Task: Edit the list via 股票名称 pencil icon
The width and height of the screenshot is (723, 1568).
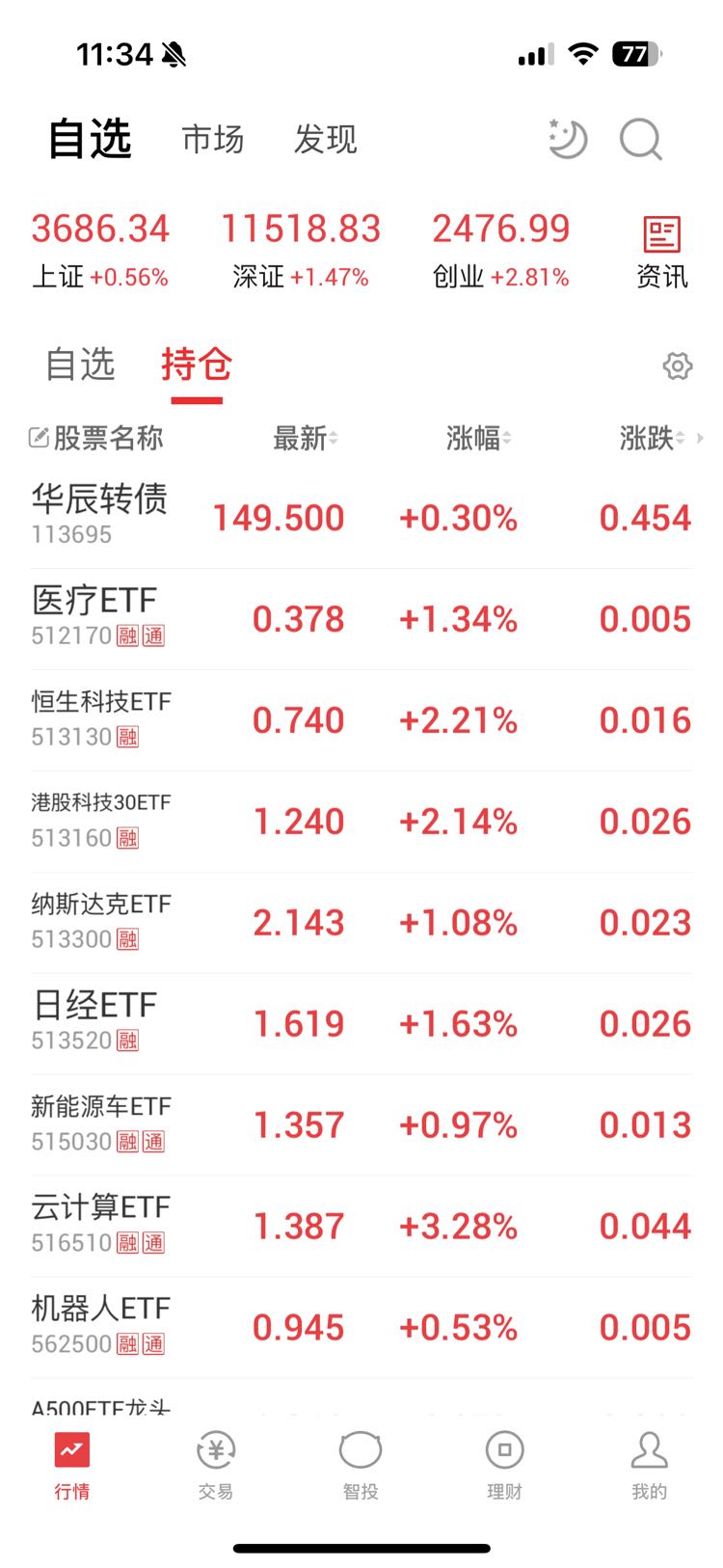Action: (39, 438)
